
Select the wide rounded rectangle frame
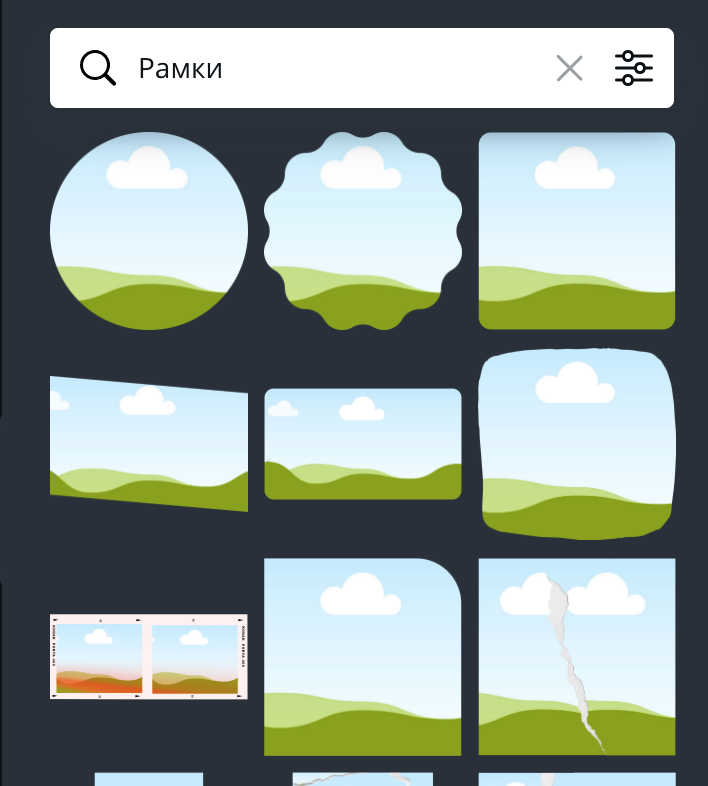[x=363, y=444]
